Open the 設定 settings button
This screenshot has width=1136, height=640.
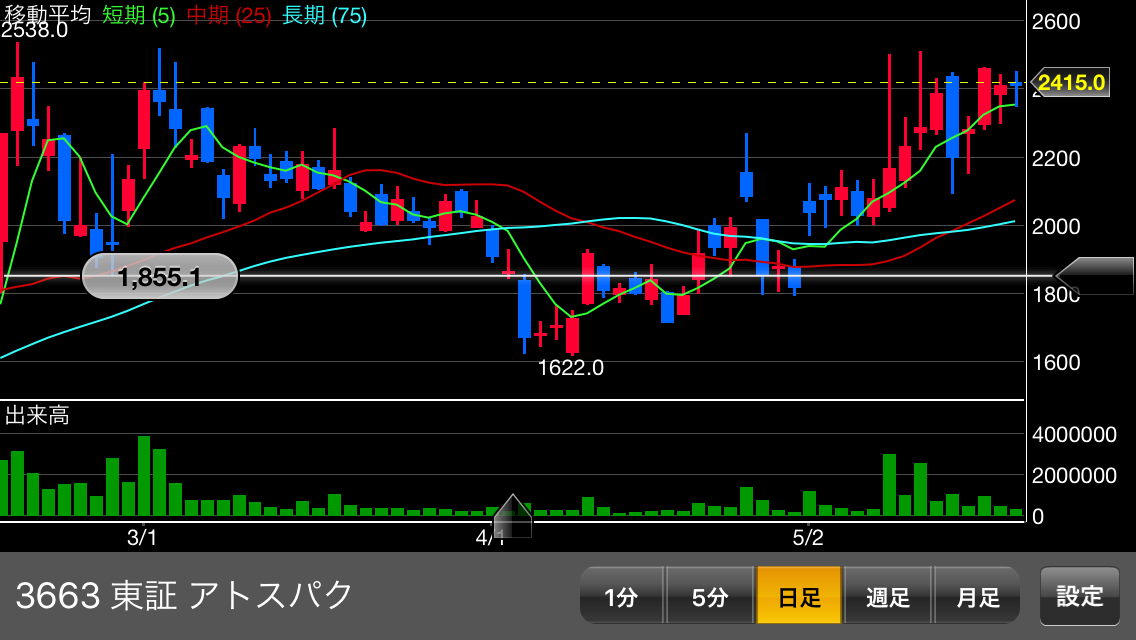pyautogui.click(x=1079, y=596)
